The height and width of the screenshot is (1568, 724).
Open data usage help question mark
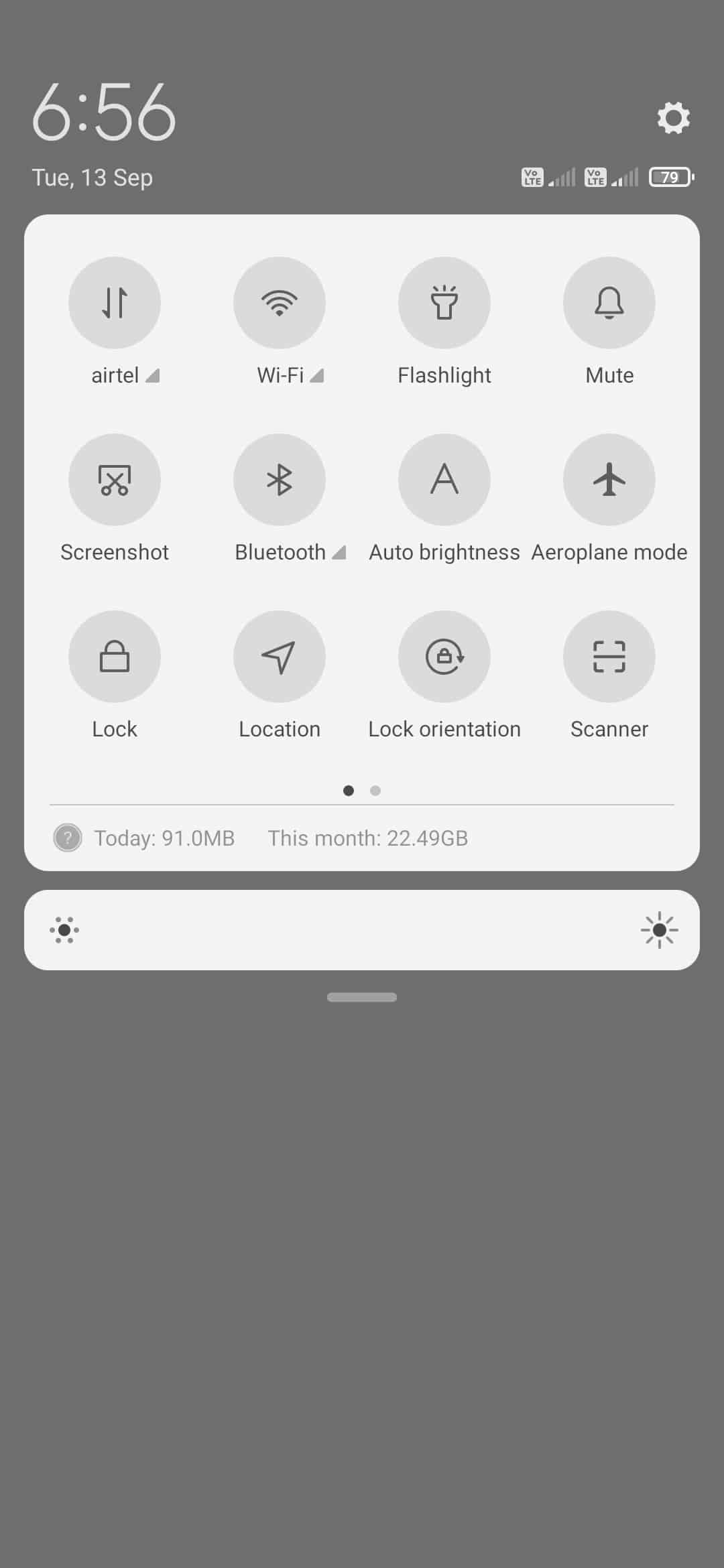click(68, 838)
